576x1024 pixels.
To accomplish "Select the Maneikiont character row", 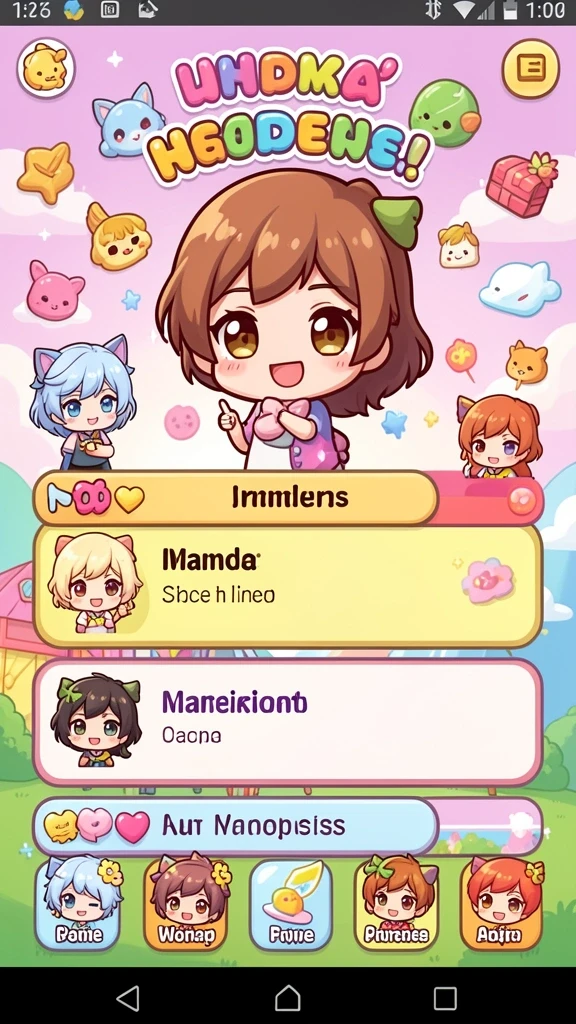I will click(287, 722).
